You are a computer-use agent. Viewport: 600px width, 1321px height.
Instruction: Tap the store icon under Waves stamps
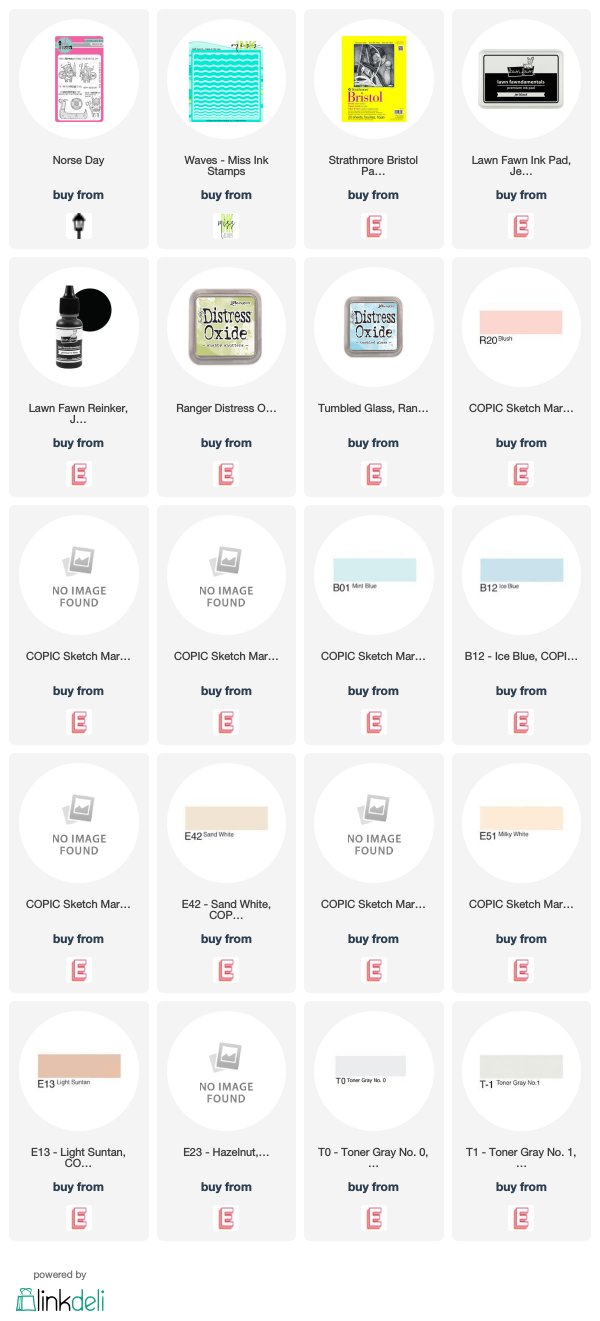pos(226,225)
